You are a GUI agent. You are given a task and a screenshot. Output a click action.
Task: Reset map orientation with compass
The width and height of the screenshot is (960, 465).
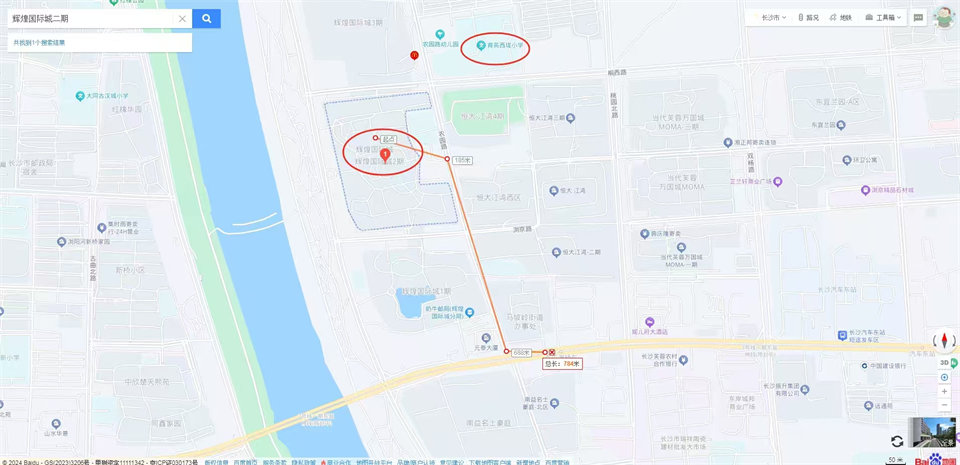[944, 341]
